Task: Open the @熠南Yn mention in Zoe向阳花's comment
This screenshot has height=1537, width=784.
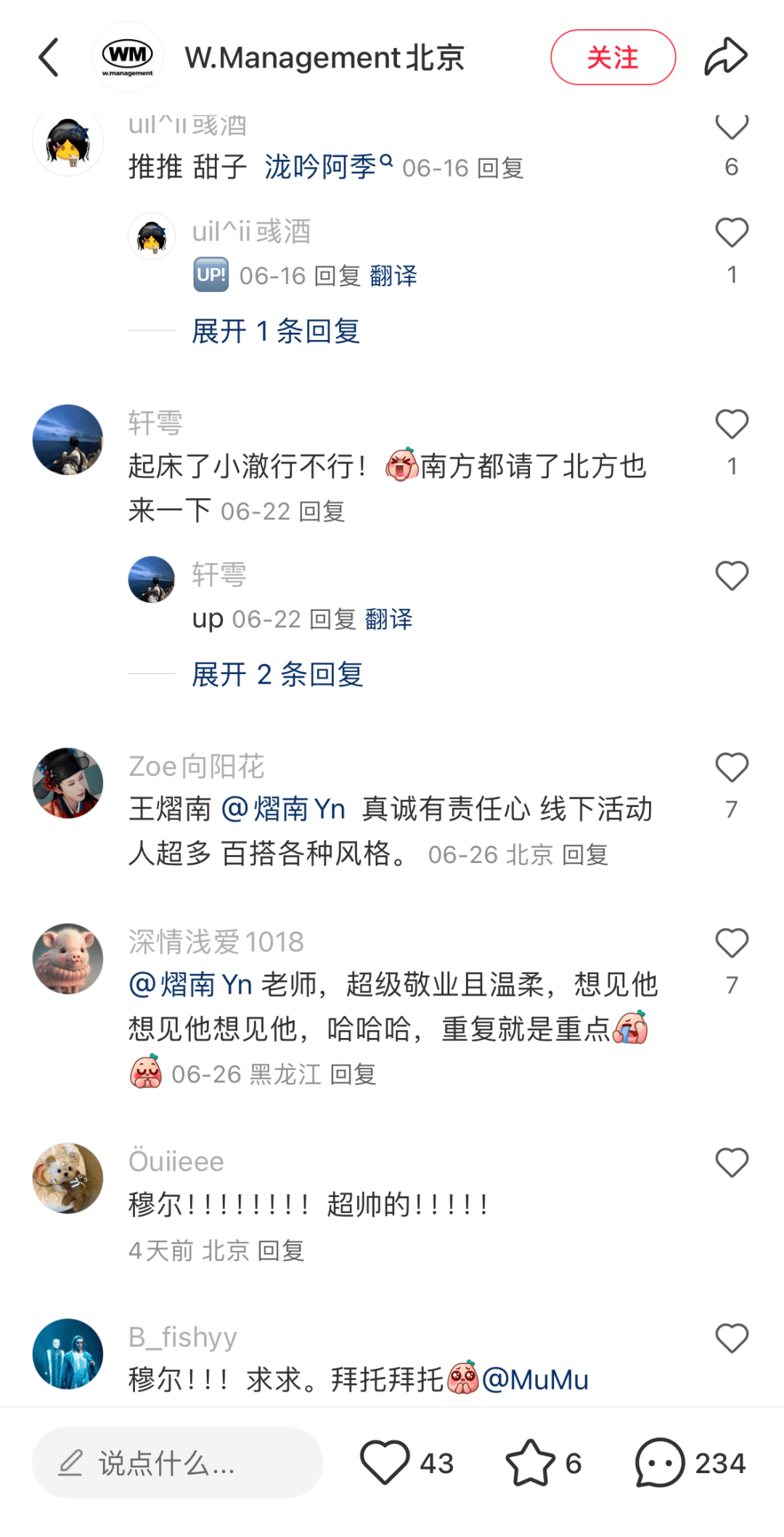Action: point(283,809)
